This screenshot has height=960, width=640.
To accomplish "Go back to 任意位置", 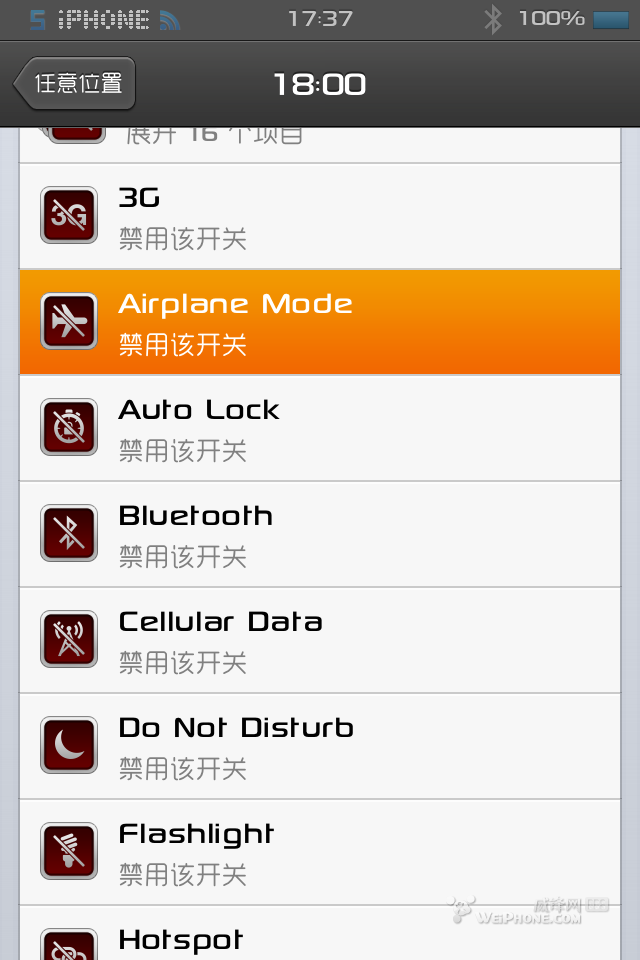I will (x=75, y=84).
